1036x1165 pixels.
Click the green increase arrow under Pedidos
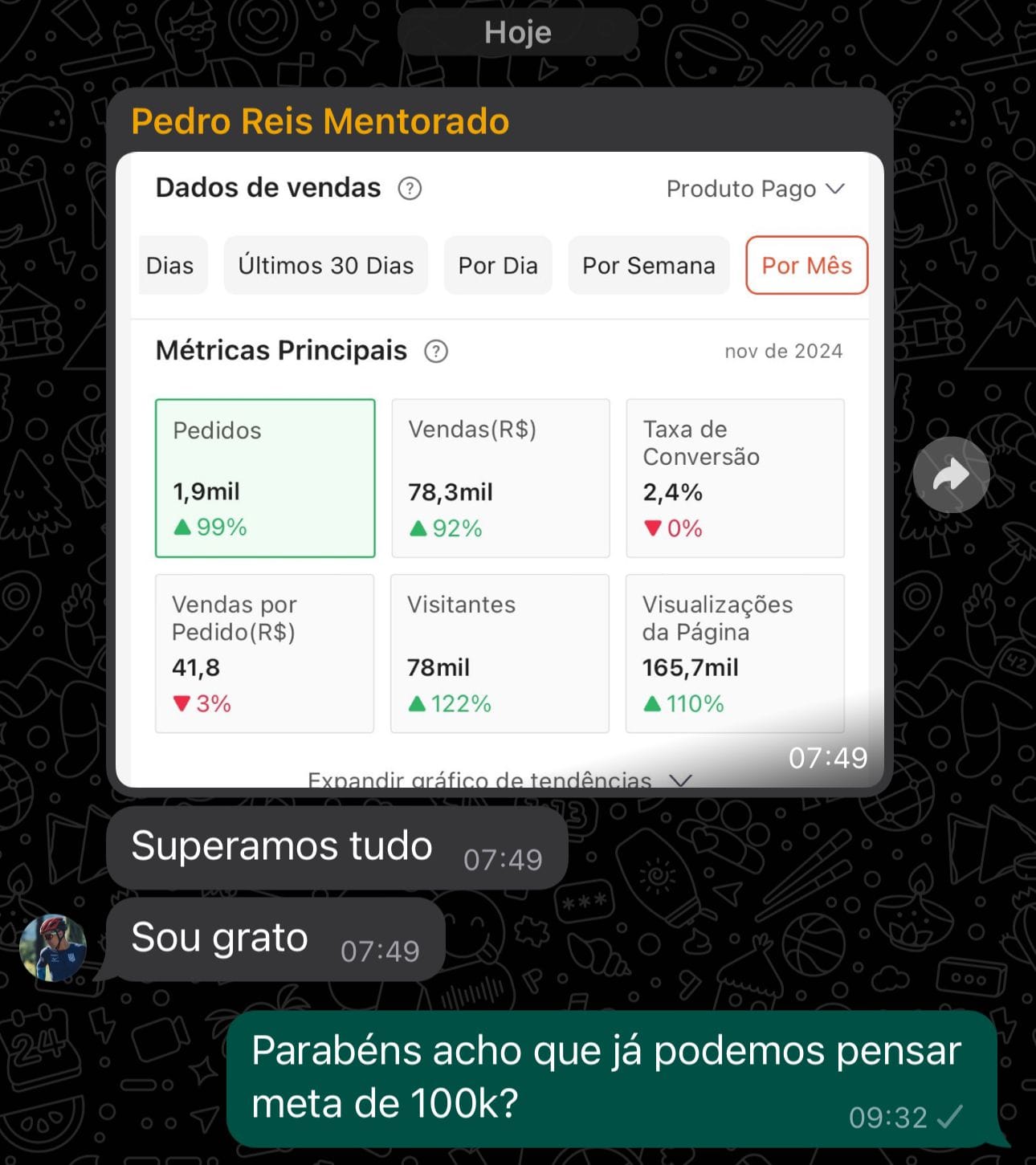click(x=181, y=528)
